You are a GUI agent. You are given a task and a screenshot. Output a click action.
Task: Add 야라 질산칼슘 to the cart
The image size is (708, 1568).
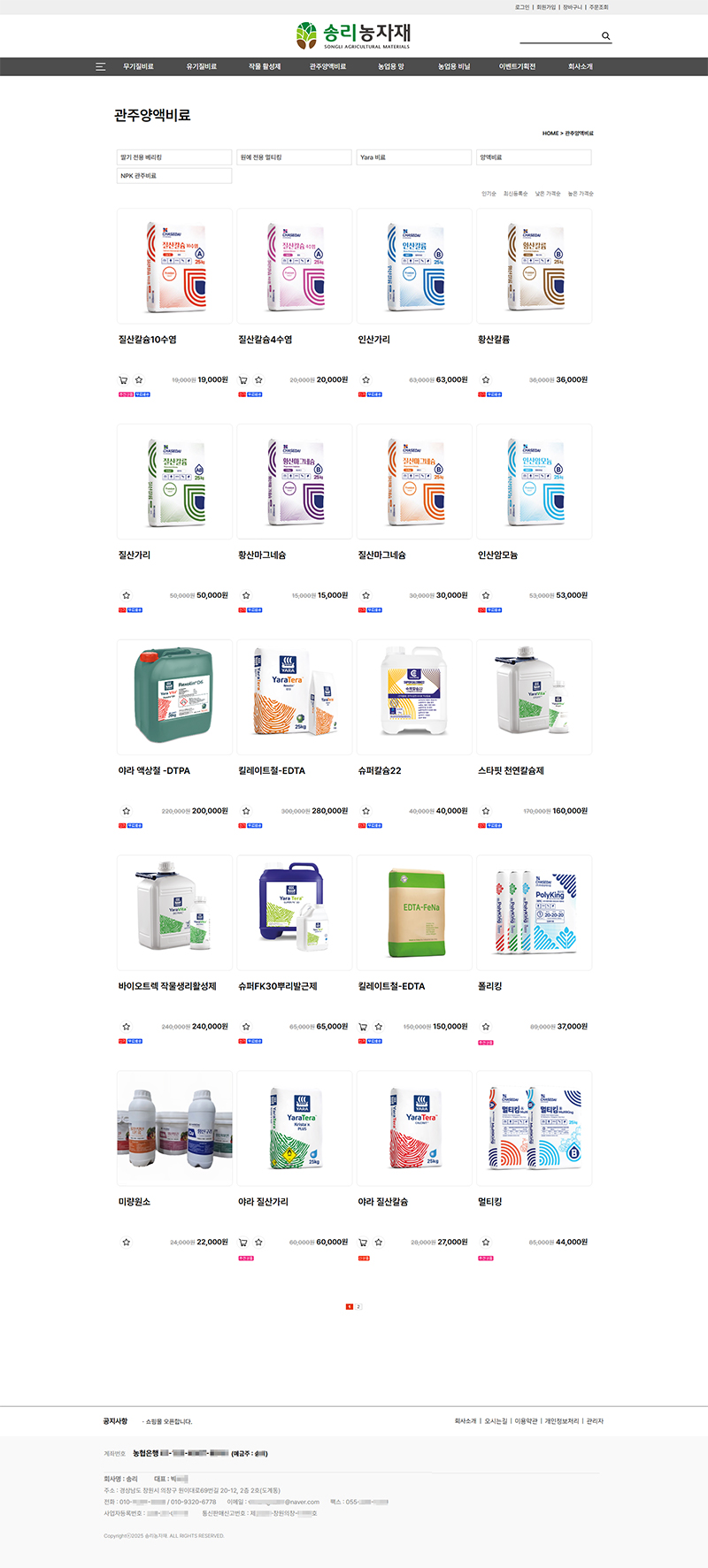363,1243
